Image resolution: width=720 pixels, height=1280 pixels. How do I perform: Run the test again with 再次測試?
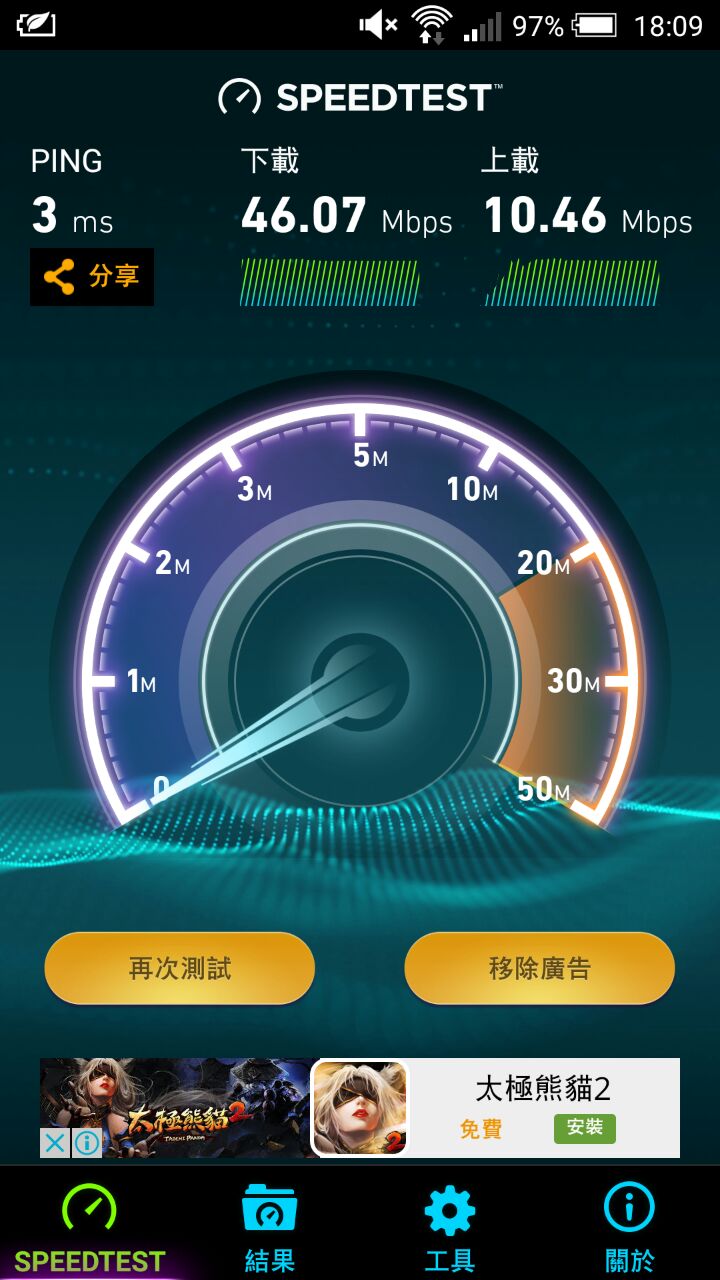(x=180, y=968)
